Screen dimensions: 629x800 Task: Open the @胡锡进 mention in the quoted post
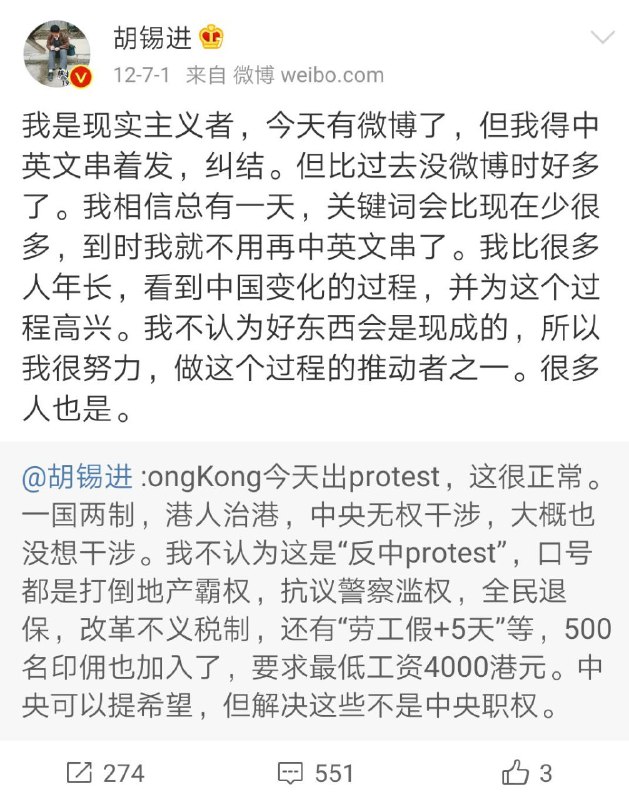click(x=82, y=477)
